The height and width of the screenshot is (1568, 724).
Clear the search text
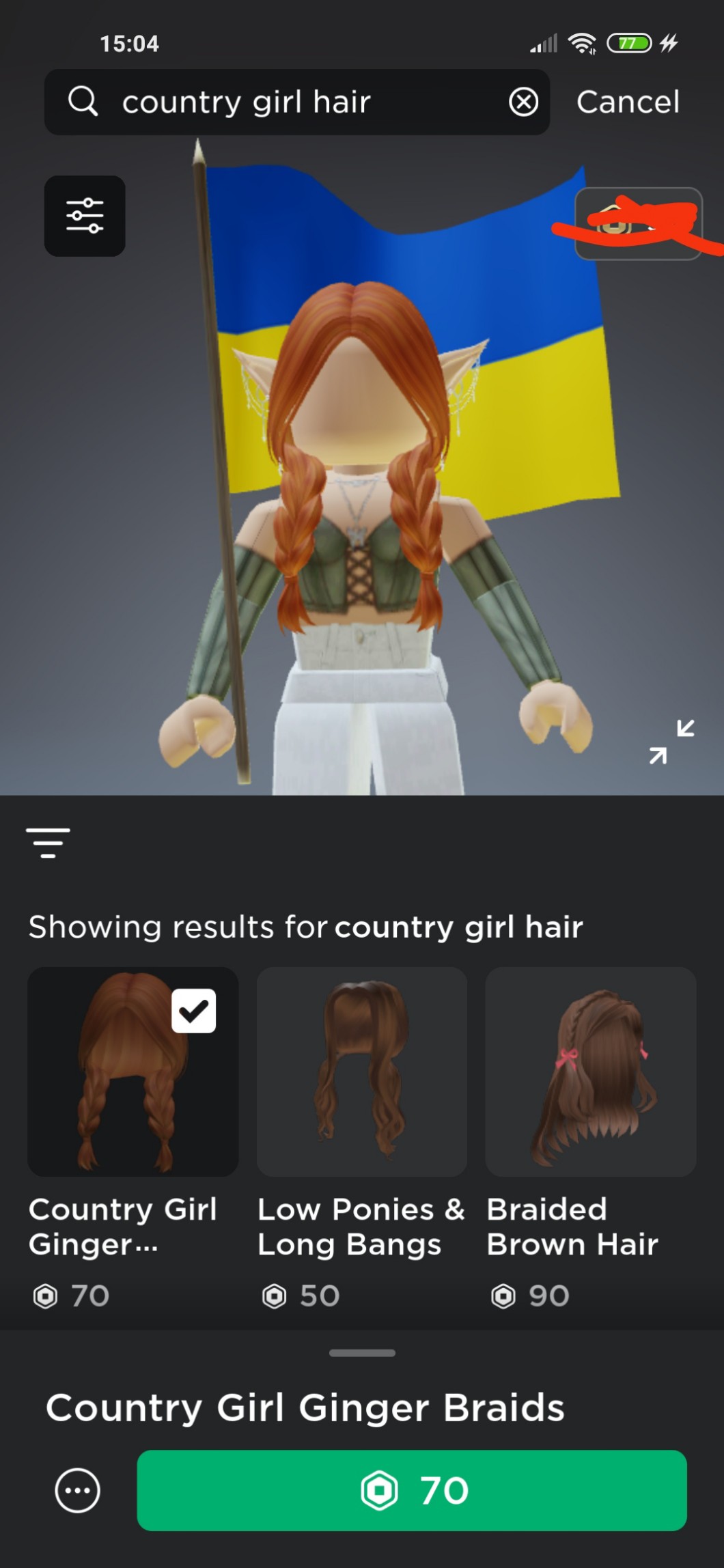click(x=523, y=102)
